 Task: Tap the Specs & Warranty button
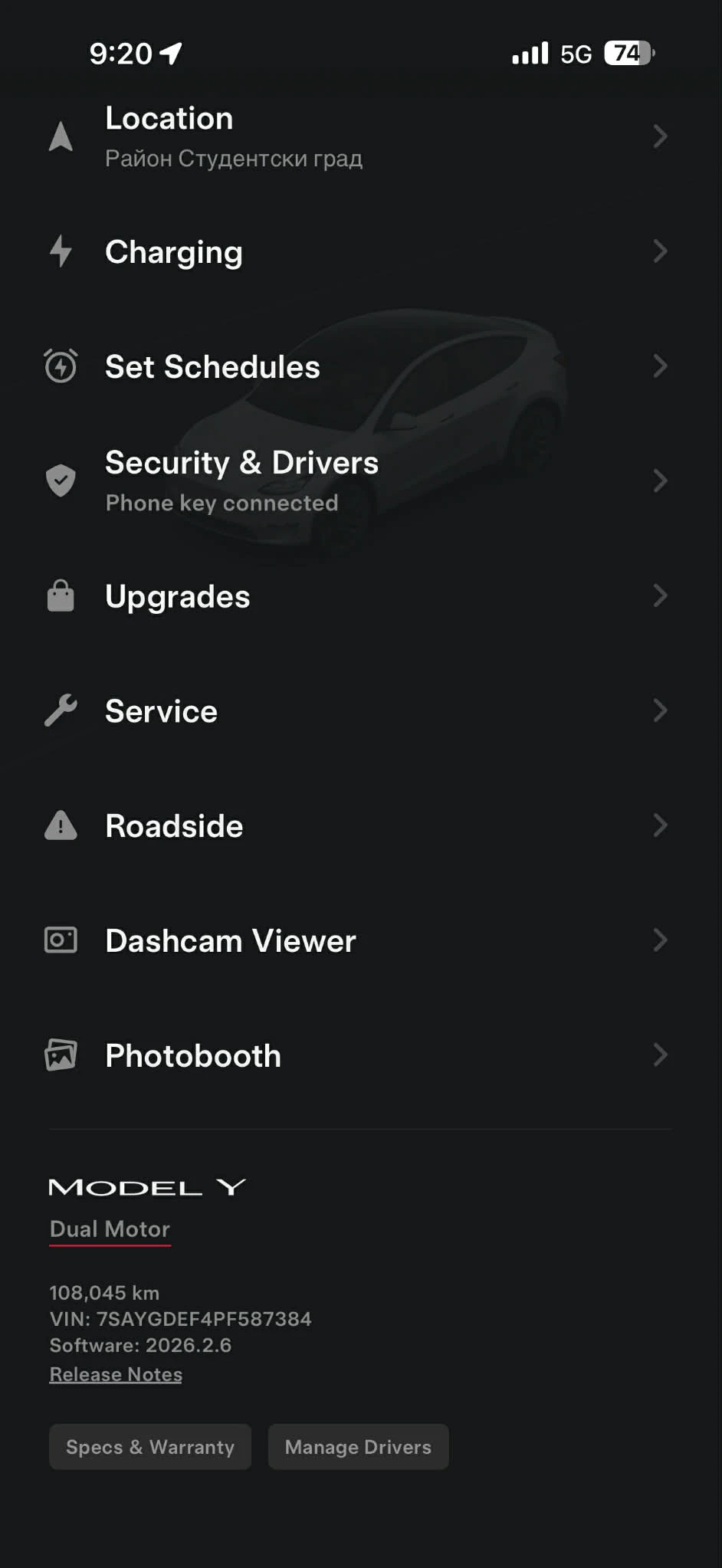point(150,1447)
